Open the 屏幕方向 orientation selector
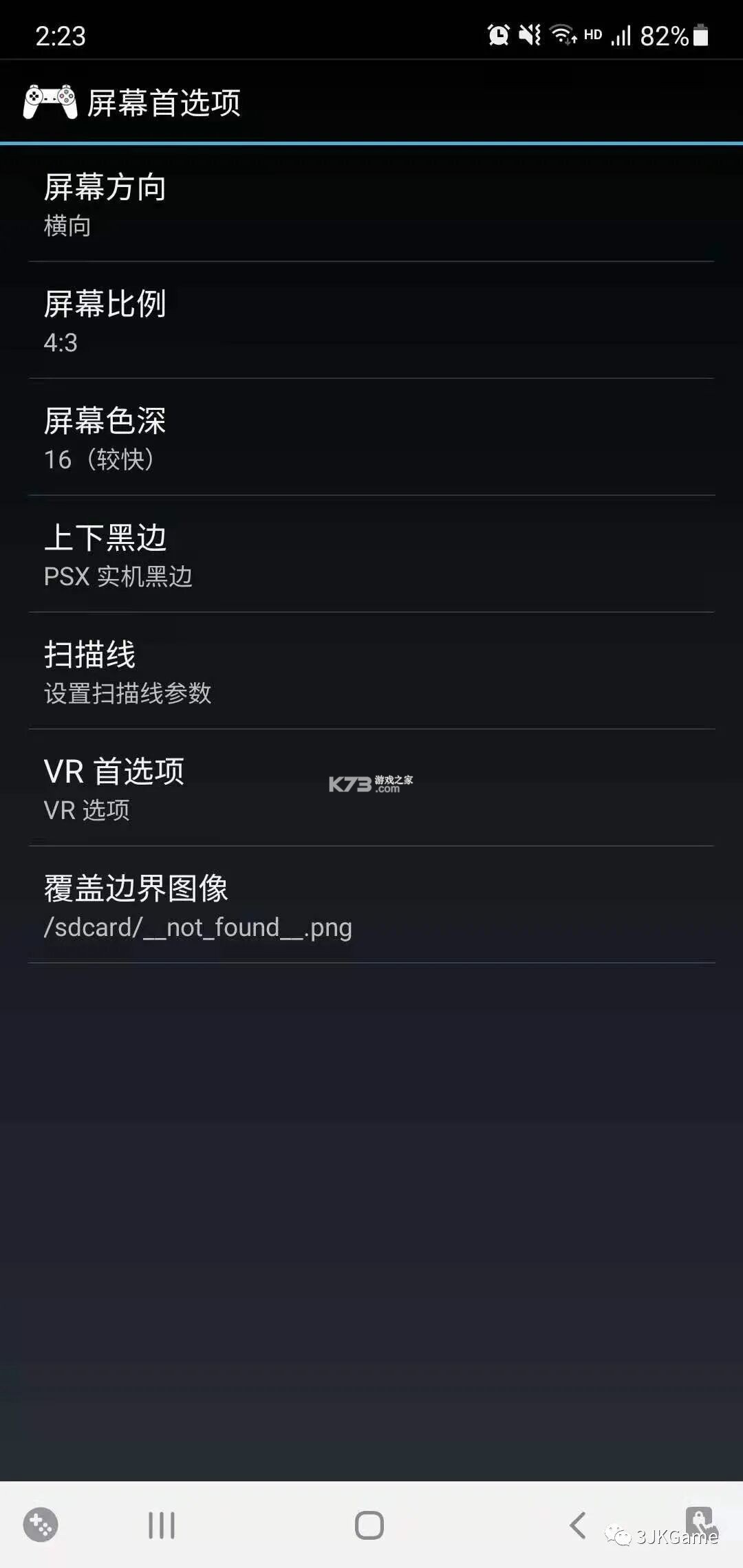743x1568 pixels. click(371, 204)
